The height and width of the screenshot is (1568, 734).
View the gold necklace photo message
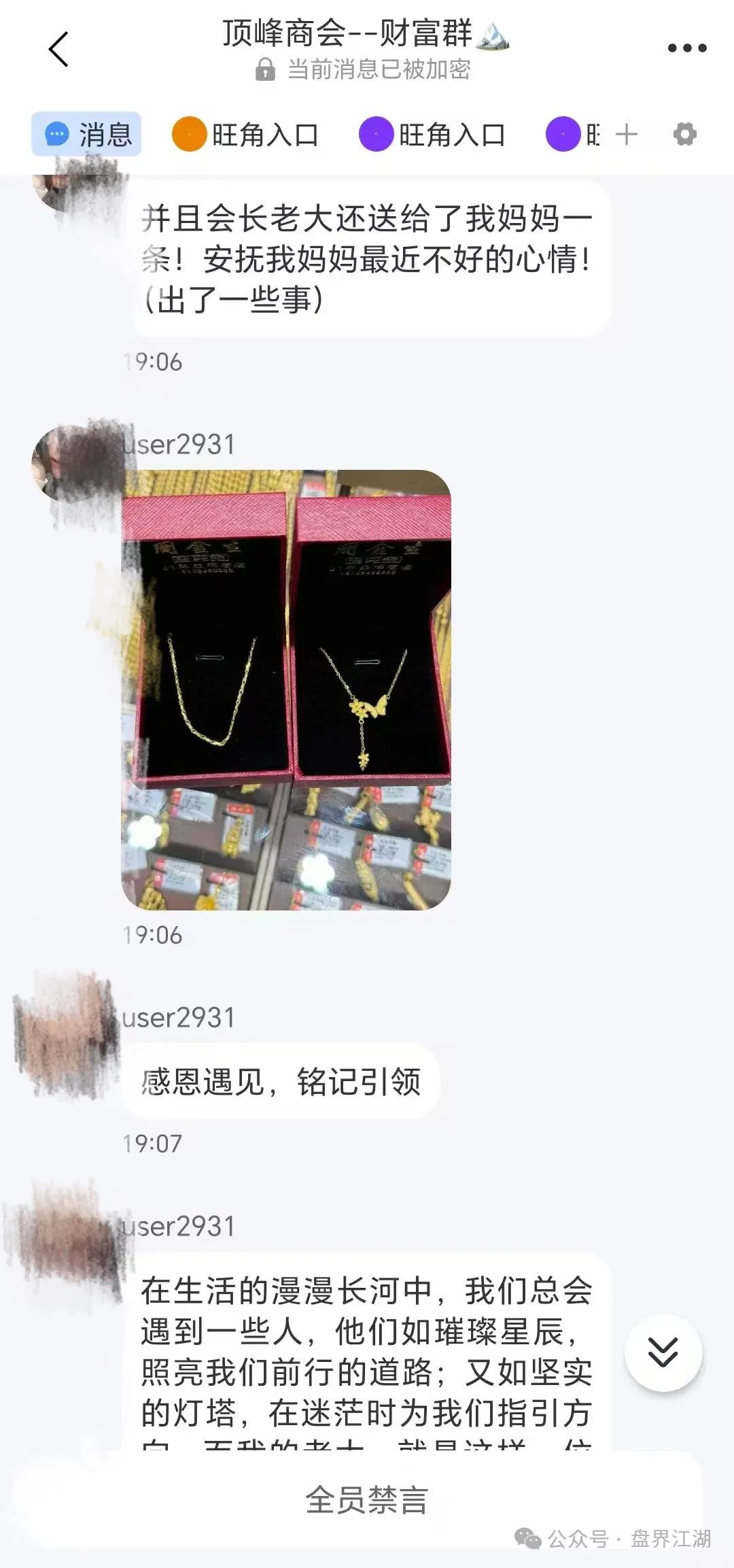tap(286, 689)
